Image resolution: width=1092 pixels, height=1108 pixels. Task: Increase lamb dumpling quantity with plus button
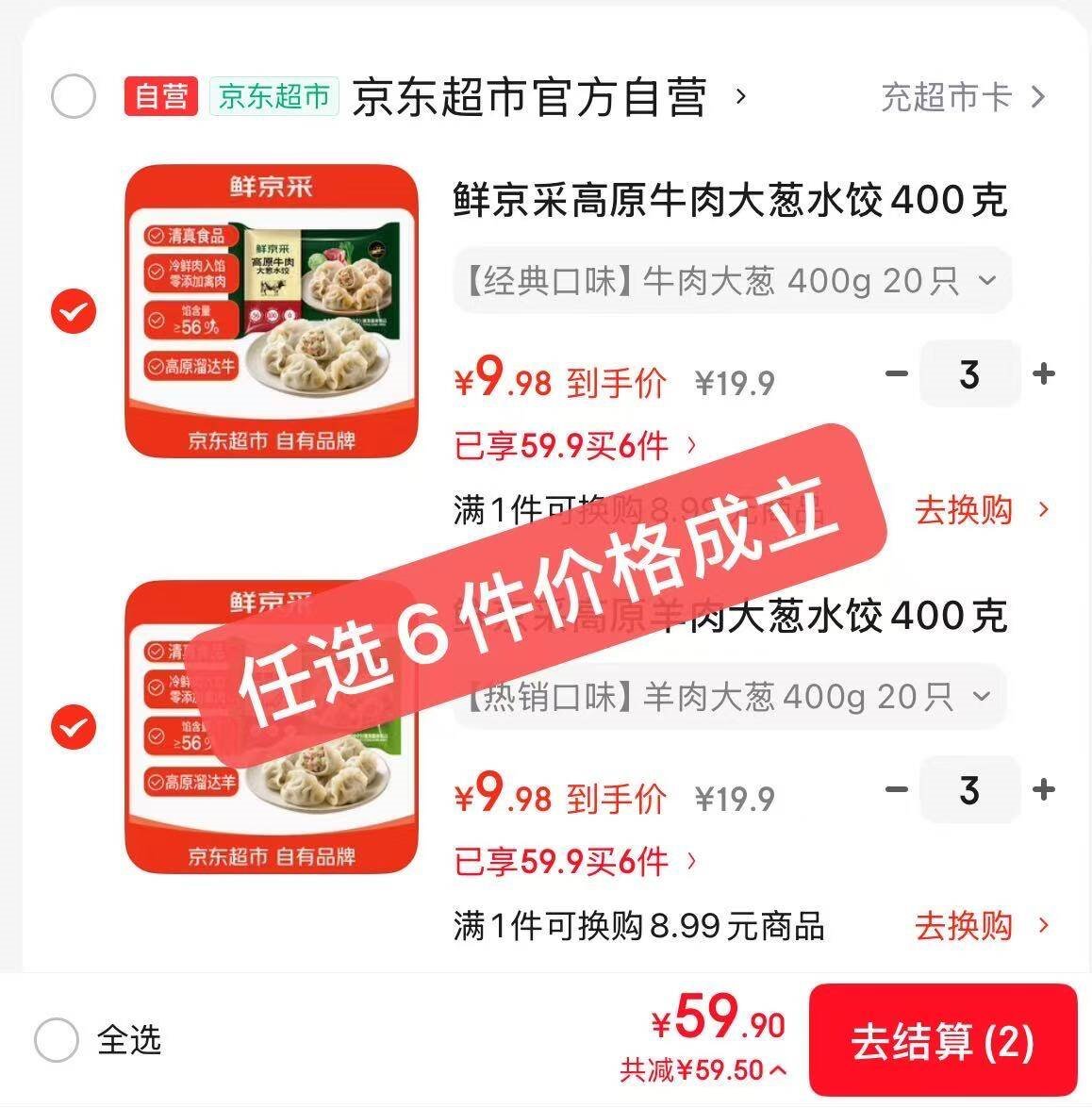pyautogui.click(x=1043, y=789)
